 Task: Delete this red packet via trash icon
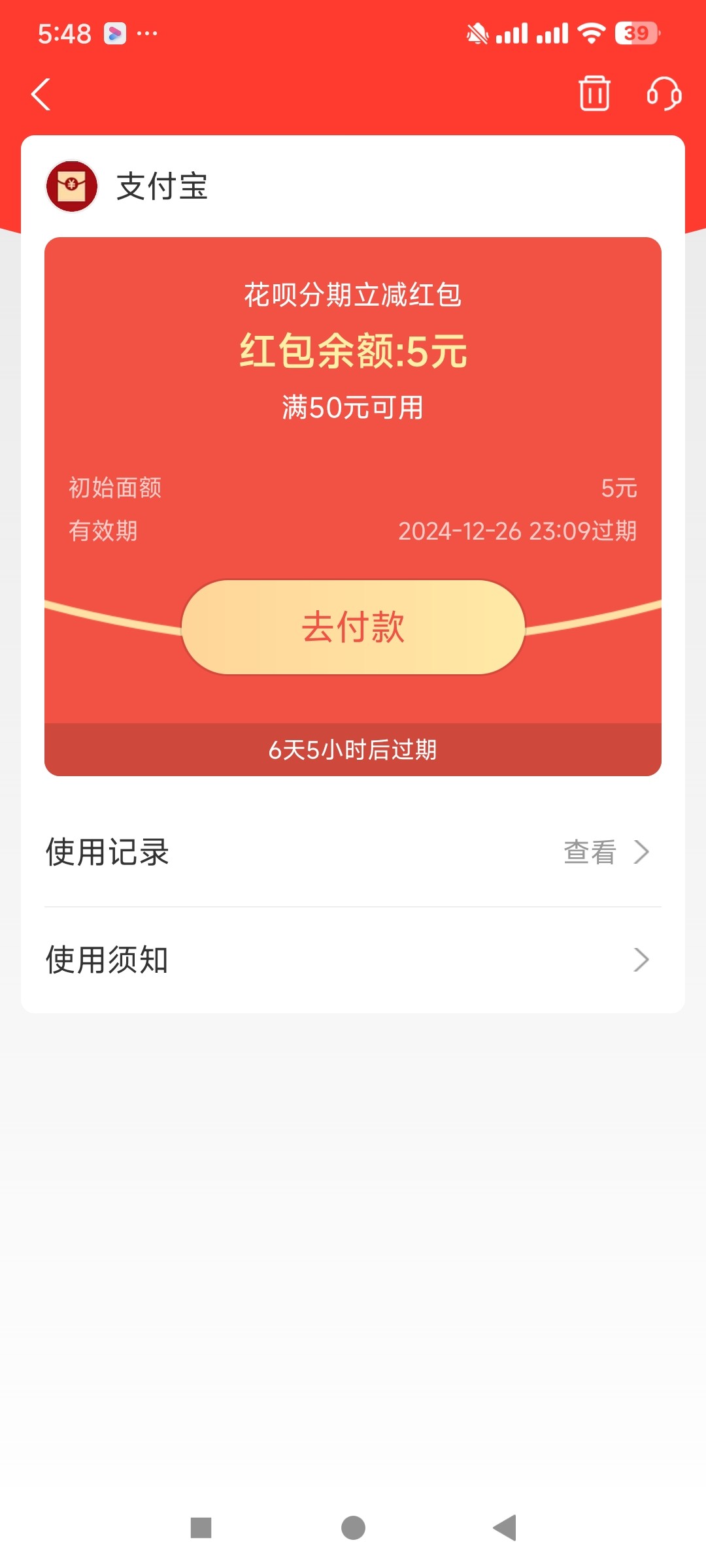594,93
